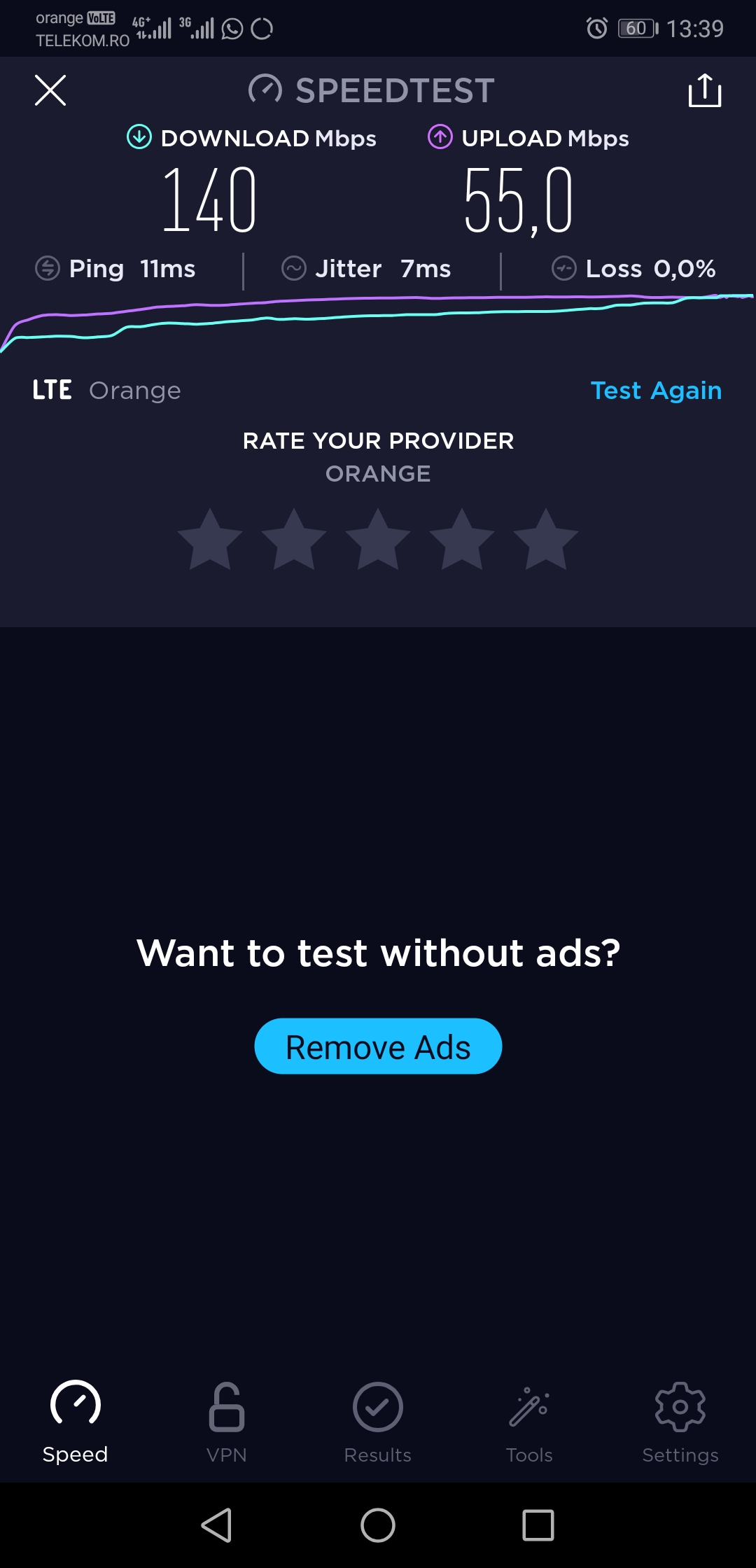Viewport: 756px width, 1568px height.
Task: Select the Speed tab
Action: coord(76,1422)
